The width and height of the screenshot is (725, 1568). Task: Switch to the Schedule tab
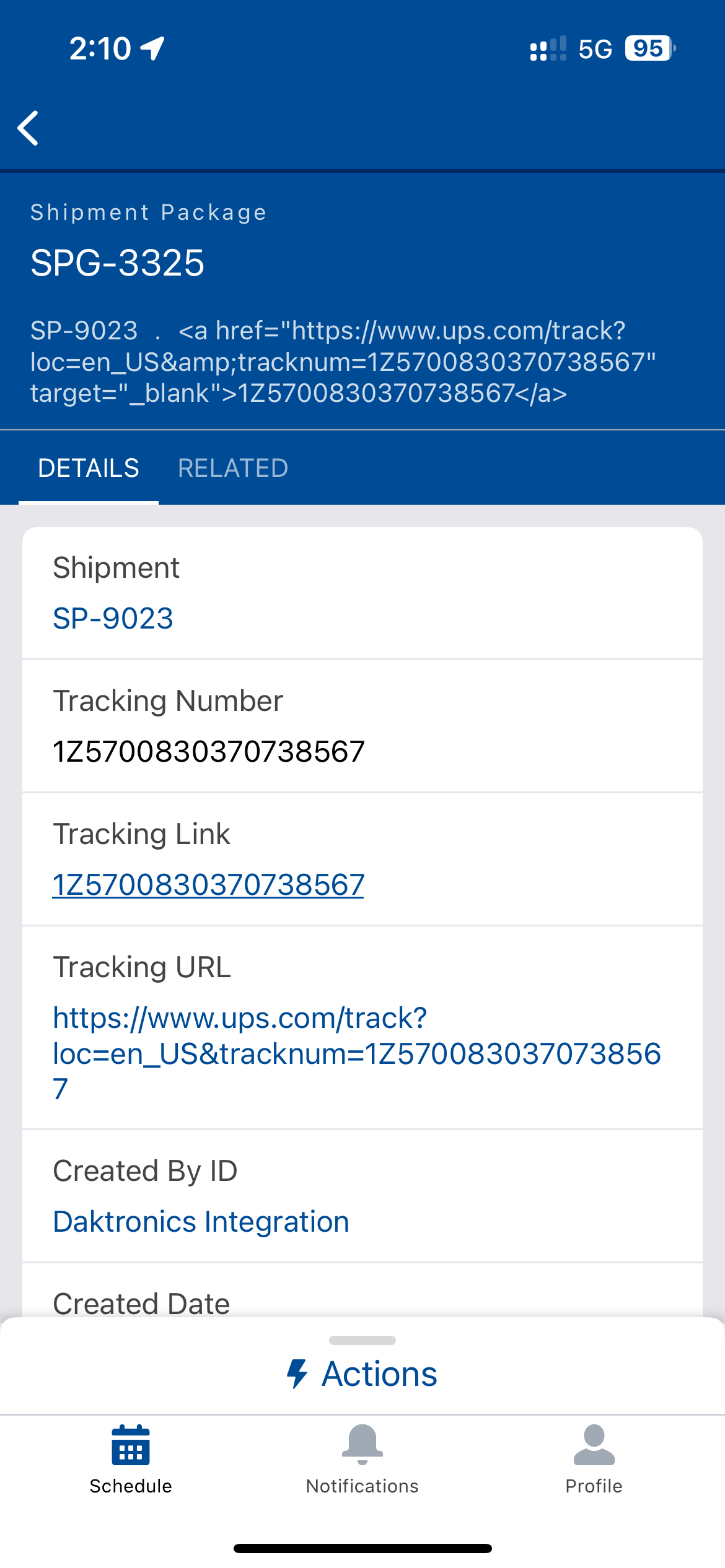131,1459
